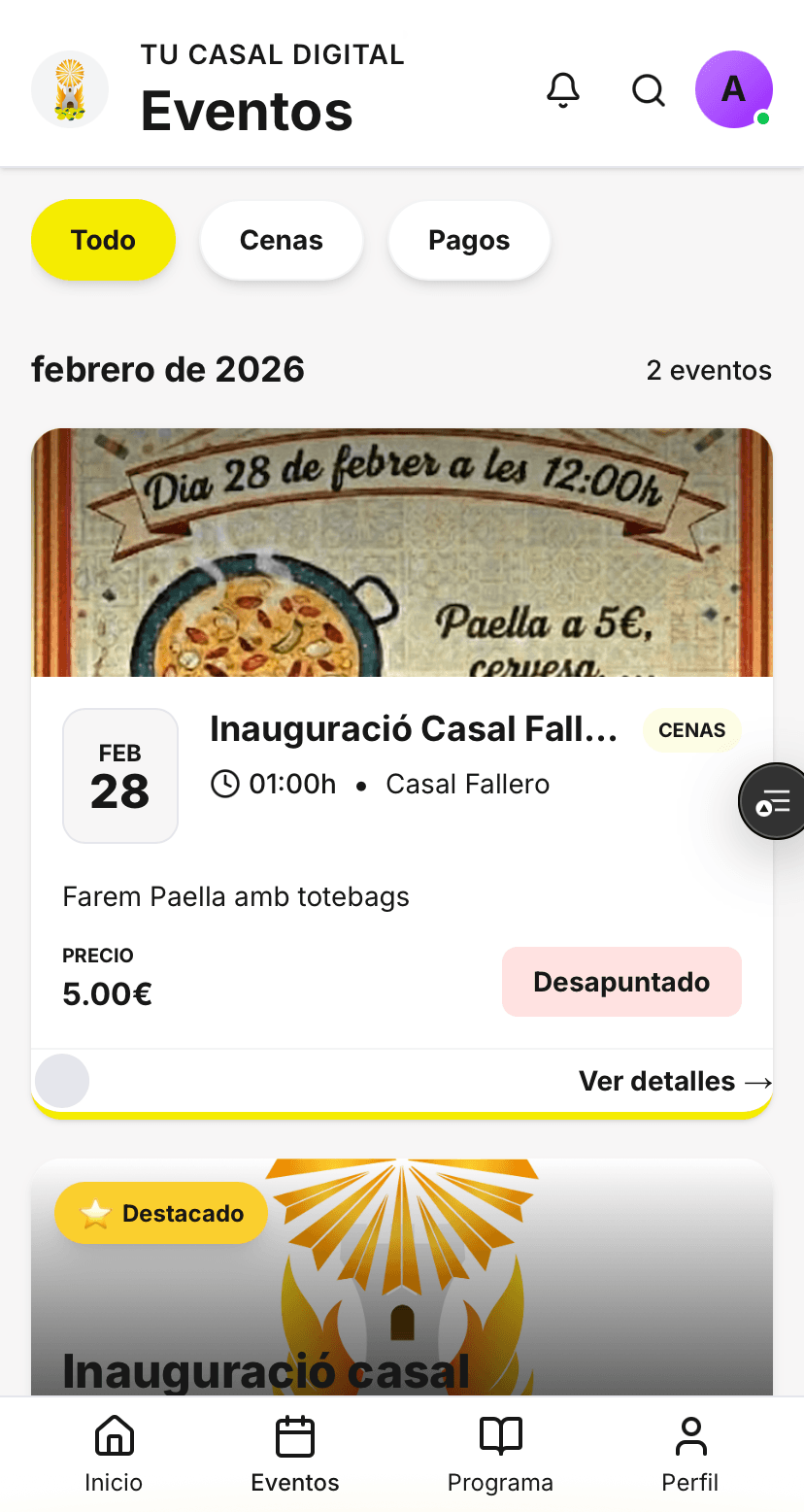Screen dimensions: 804x1512
Task: Tap the paella event poster image
Action: (x=402, y=551)
